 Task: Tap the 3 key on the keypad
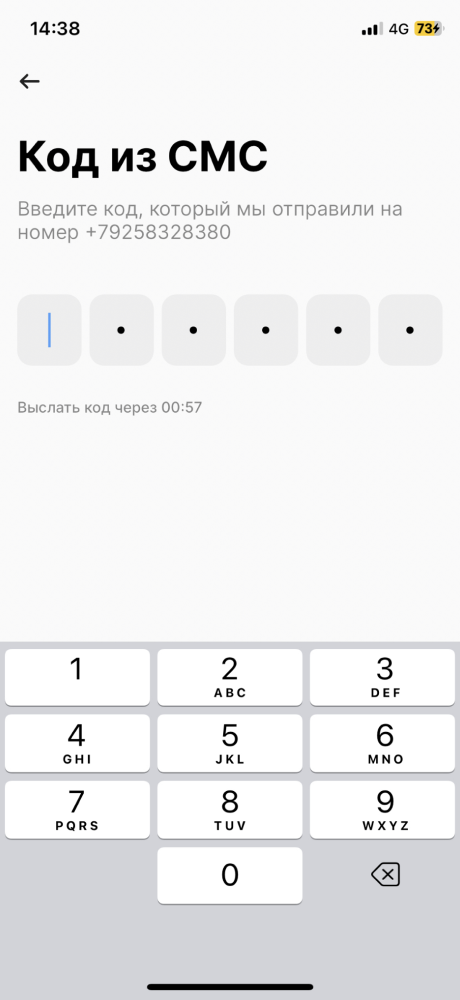pos(385,677)
